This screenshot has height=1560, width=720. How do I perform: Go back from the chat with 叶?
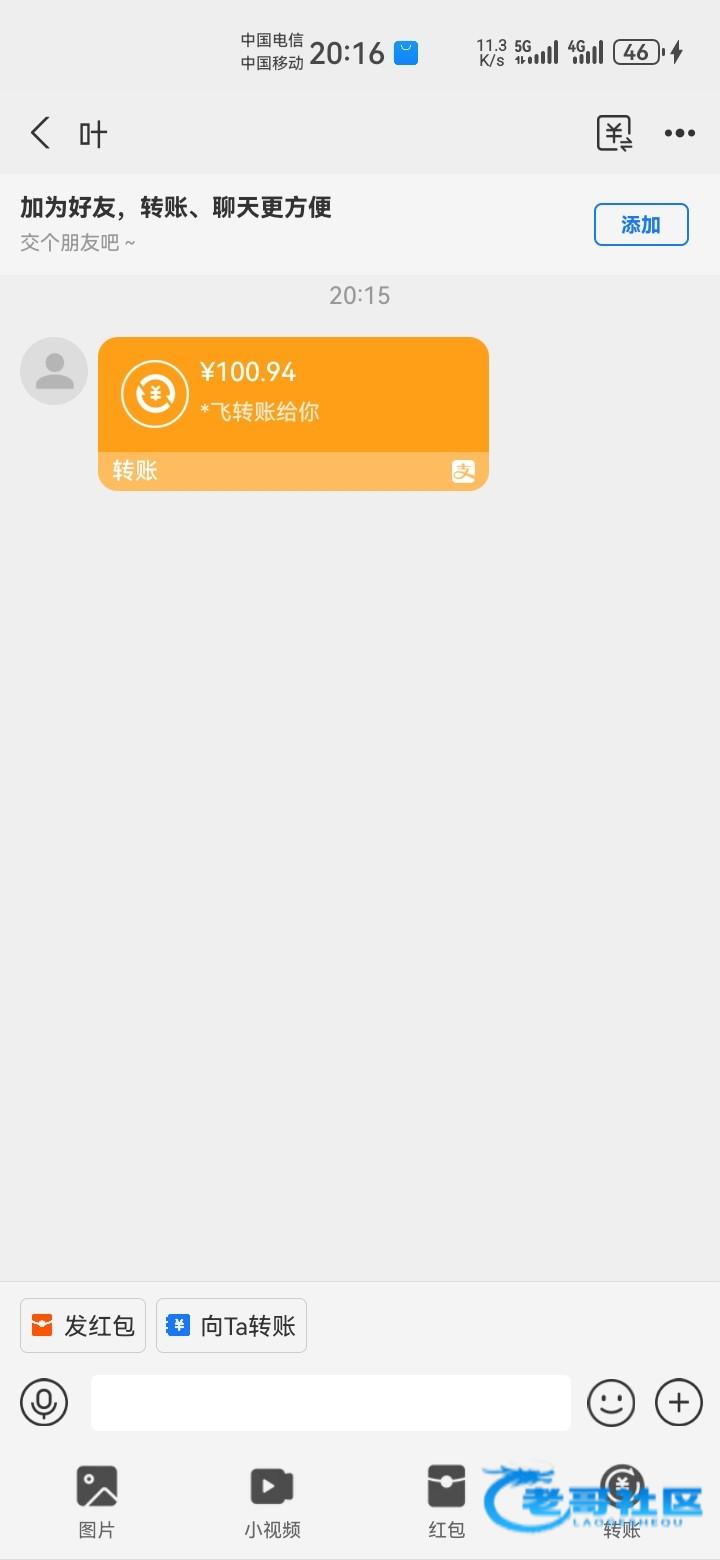pos(40,133)
